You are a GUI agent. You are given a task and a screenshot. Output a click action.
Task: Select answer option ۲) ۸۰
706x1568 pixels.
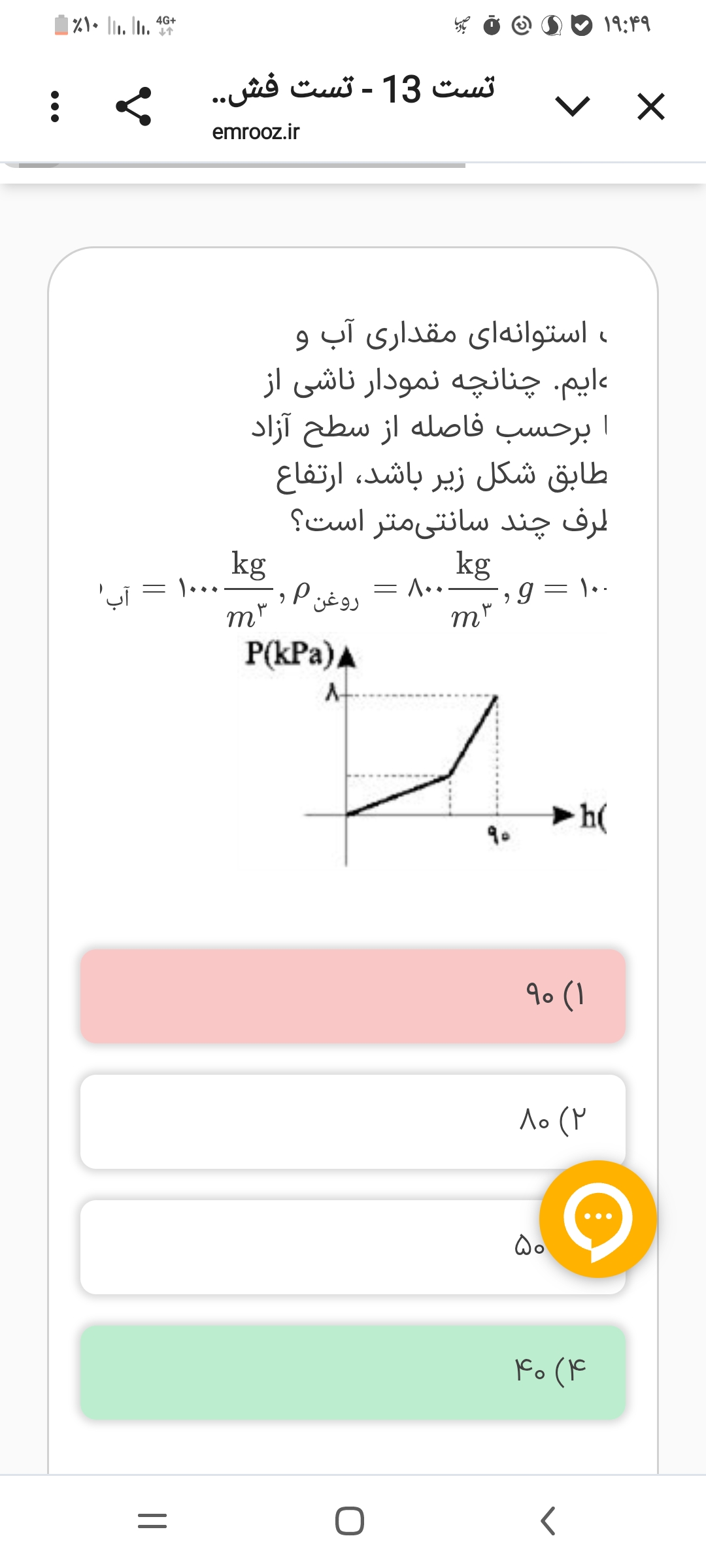coord(353,1121)
